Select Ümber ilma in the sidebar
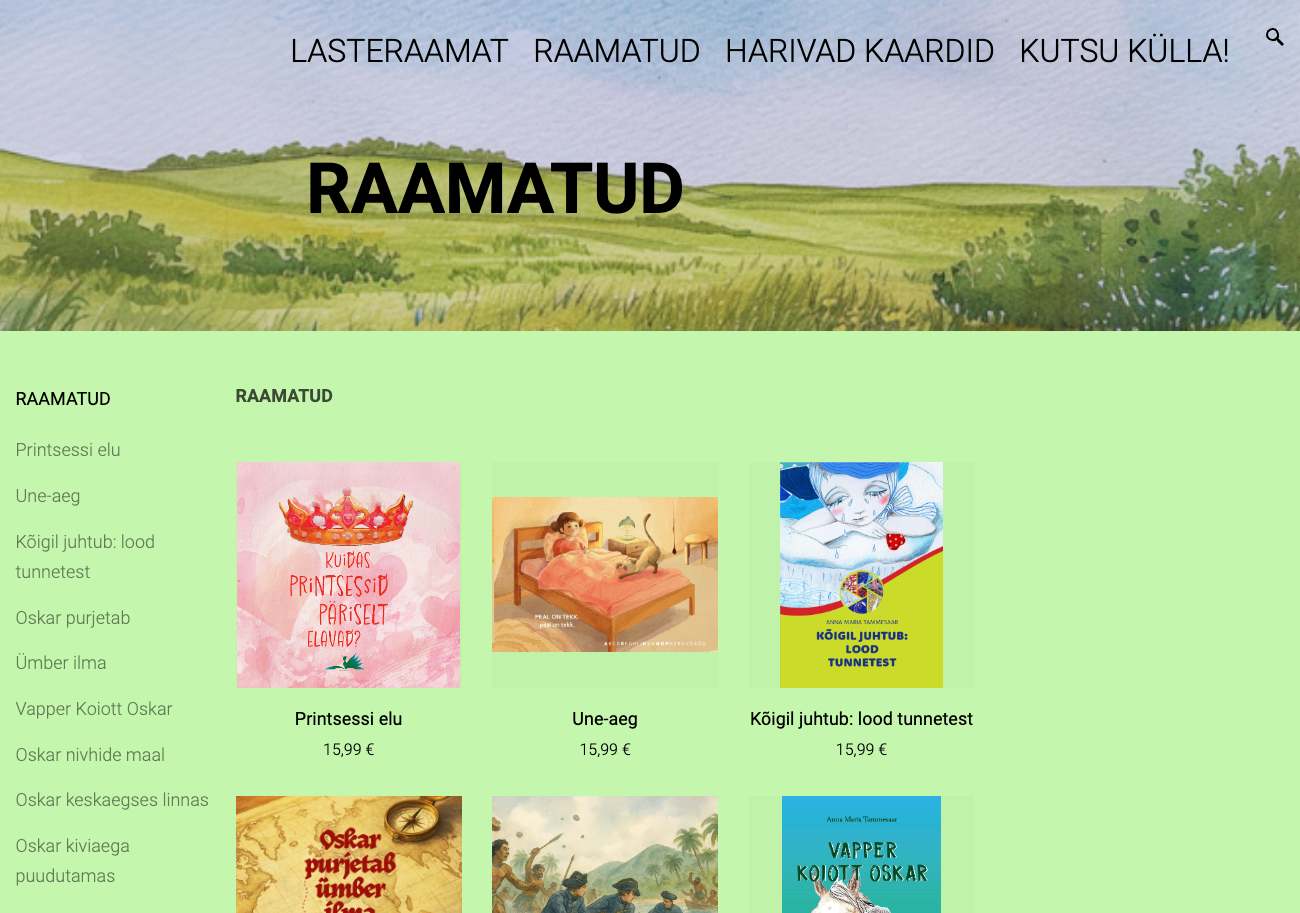 [x=61, y=663]
